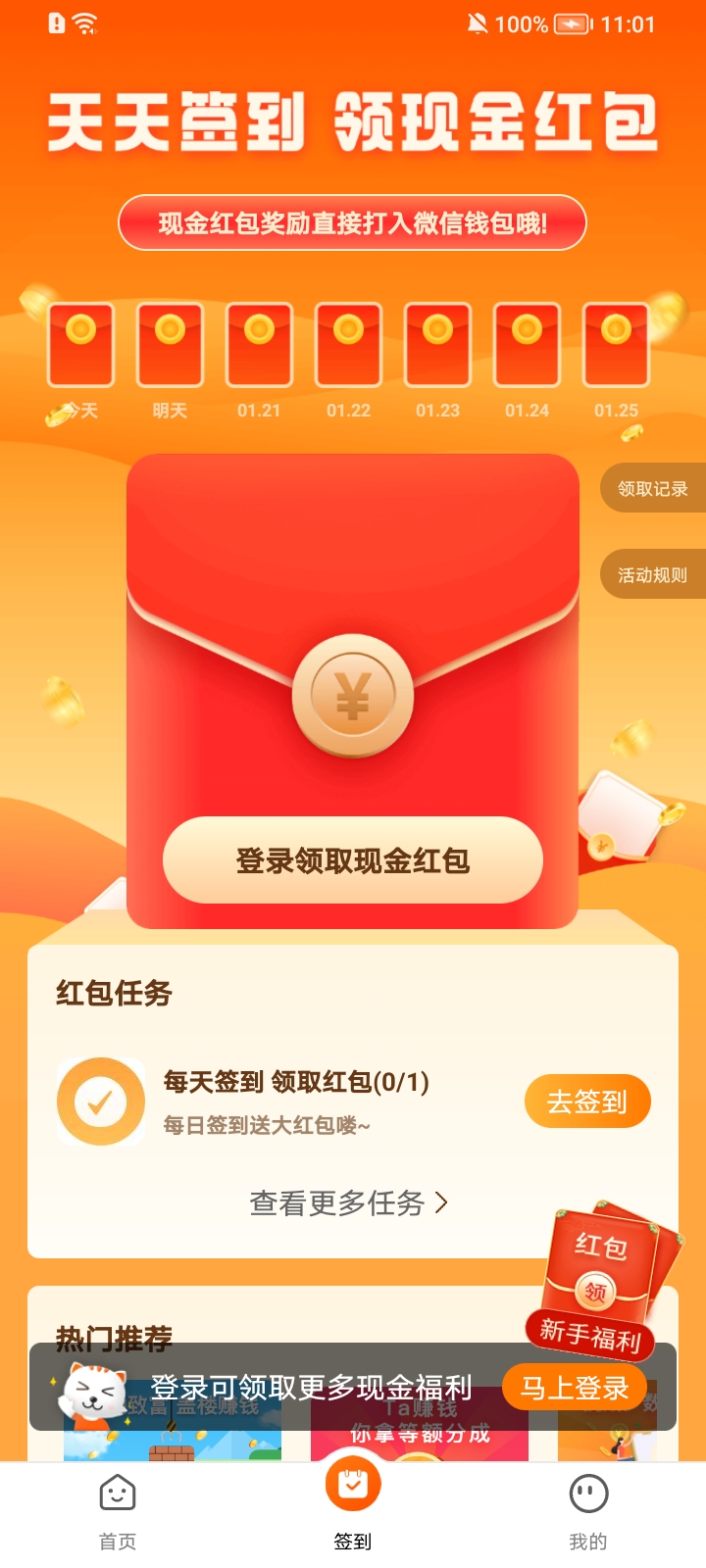Tap today's red envelope sign-in icon
This screenshot has width=706, height=1568.
tap(79, 345)
